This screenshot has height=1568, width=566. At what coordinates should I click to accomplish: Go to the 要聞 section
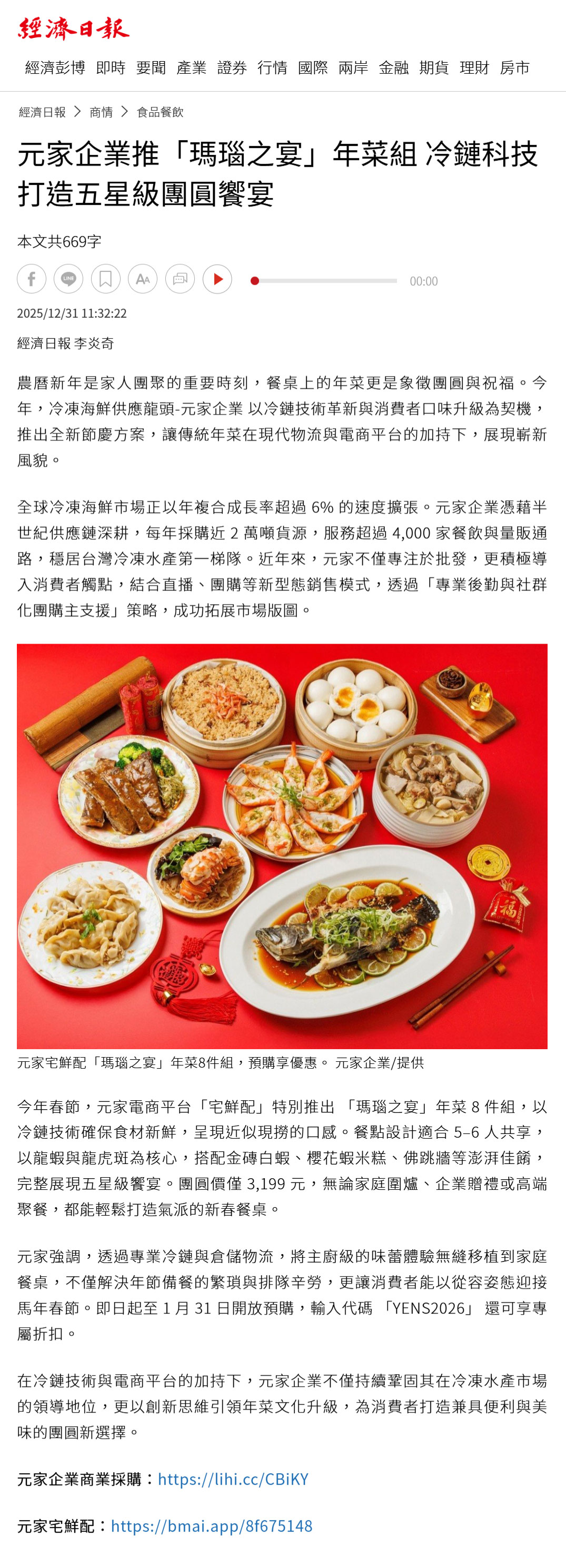point(151,67)
